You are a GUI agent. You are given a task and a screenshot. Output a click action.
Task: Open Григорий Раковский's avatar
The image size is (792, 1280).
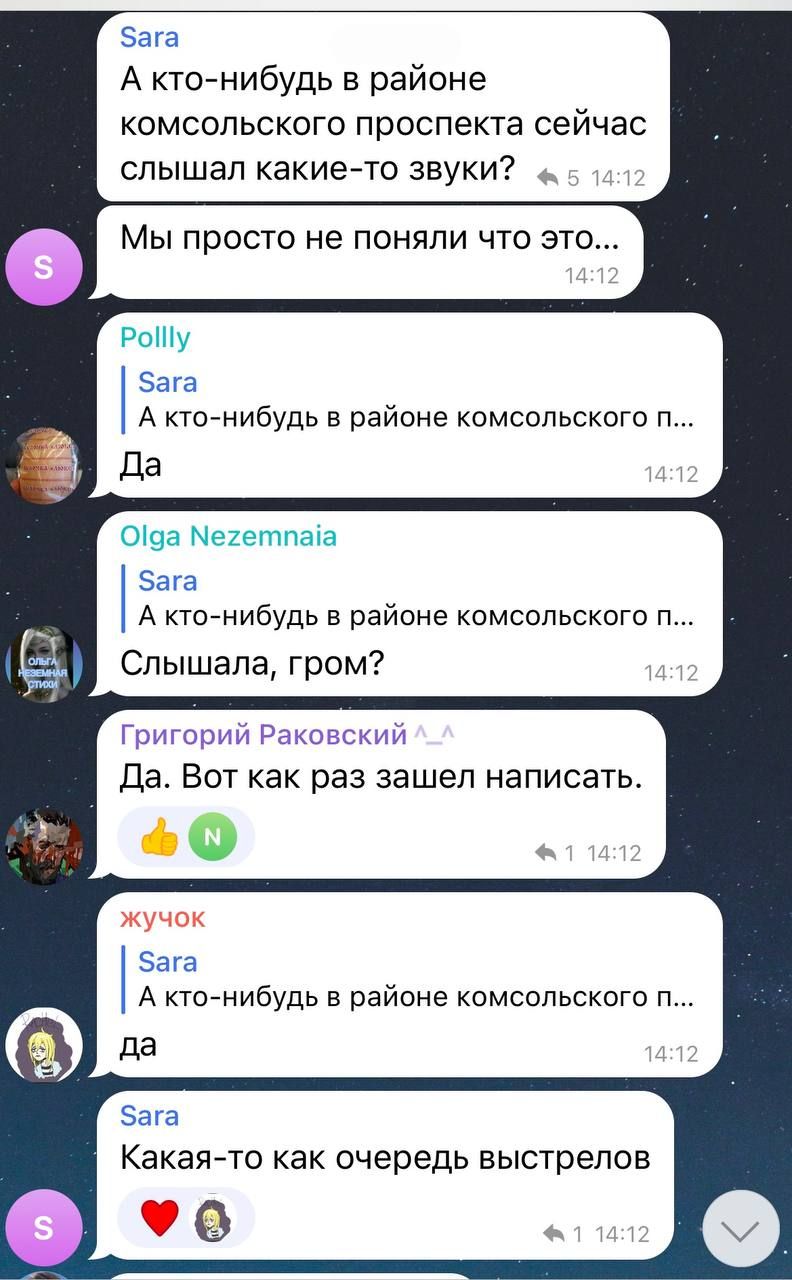(44, 846)
